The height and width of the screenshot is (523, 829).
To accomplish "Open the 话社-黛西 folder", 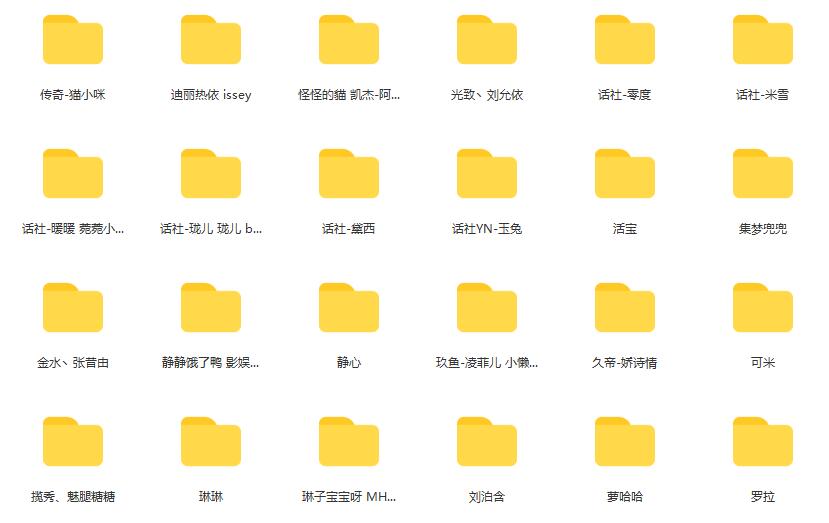I will pyautogui.click(x=349, y=176).
